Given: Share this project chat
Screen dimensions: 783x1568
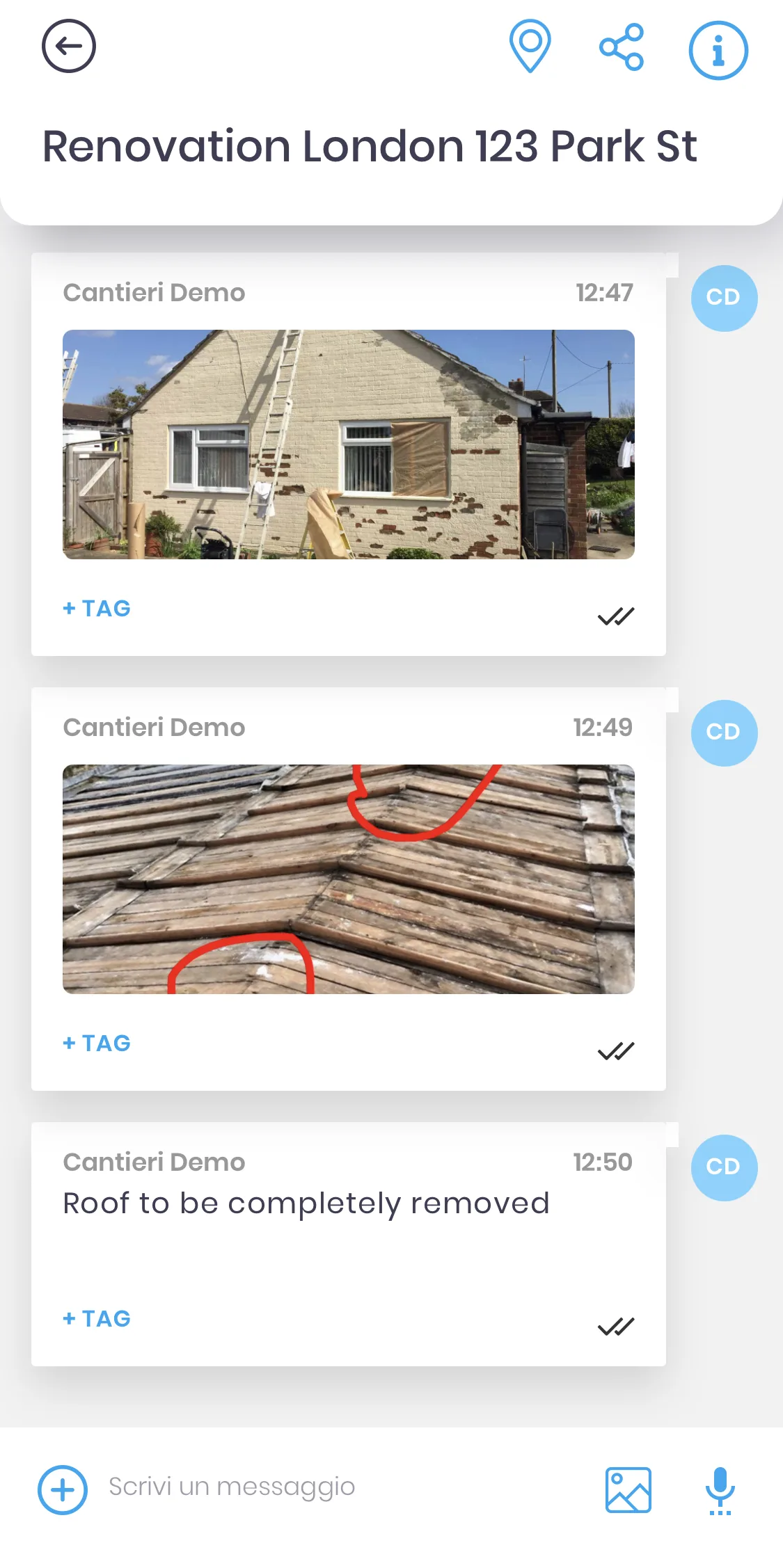Looking at the screenshot, I should coord(622,47).
